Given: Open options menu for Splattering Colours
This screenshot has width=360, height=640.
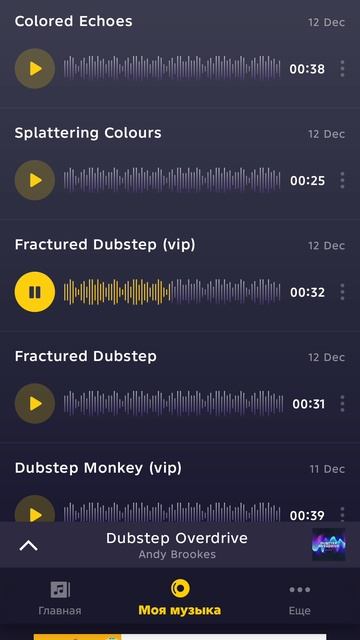Looking at the screenshot, I should [342, 180].
